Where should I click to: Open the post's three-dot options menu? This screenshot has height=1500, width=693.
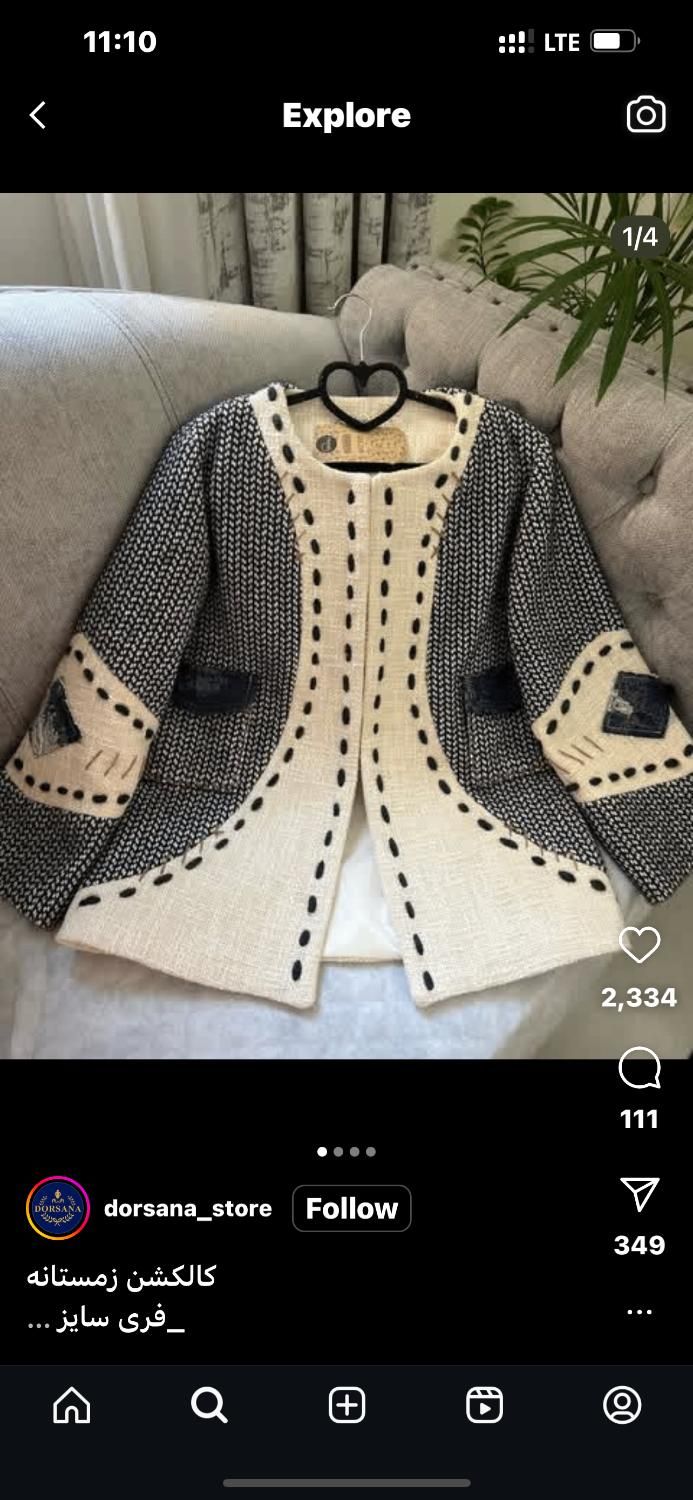point(639,1310)
